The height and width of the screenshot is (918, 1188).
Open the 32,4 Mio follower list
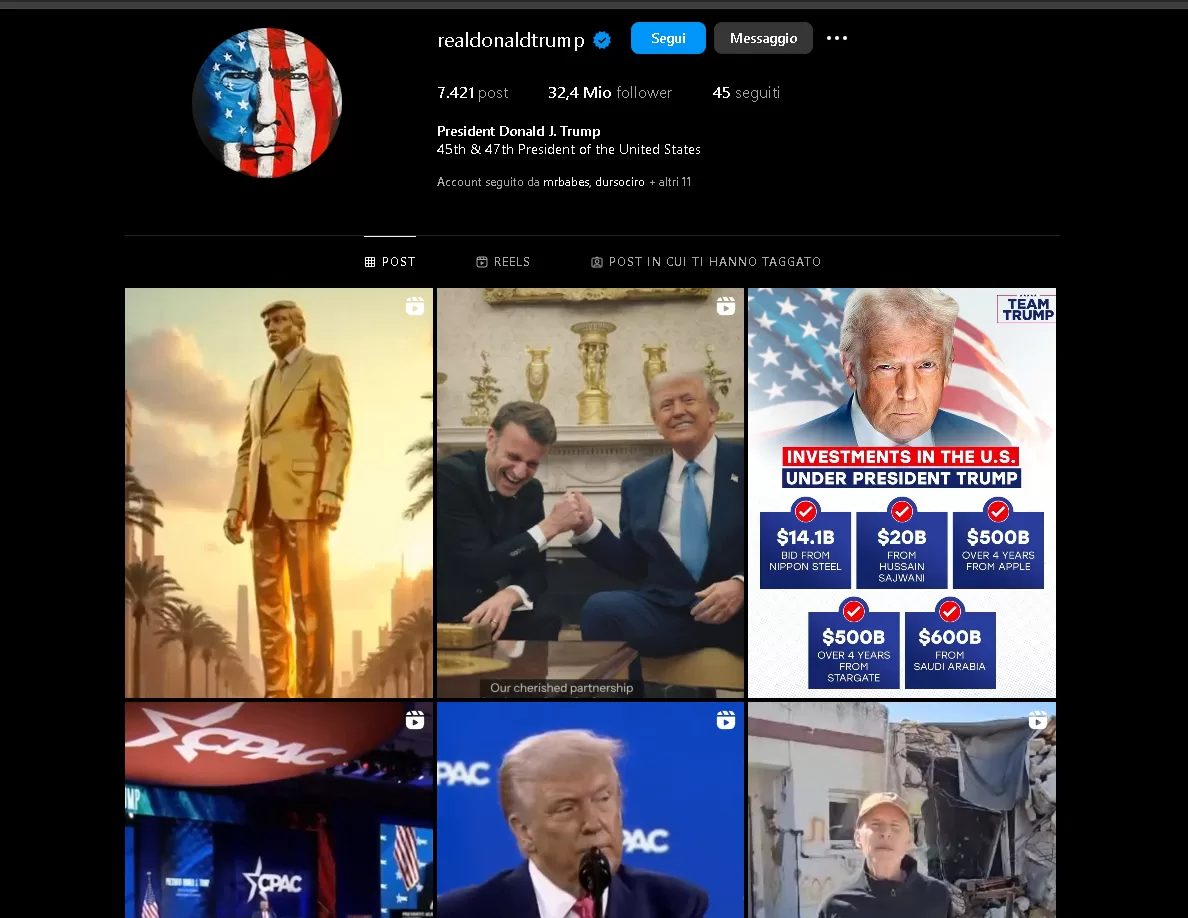pos(610,93)
